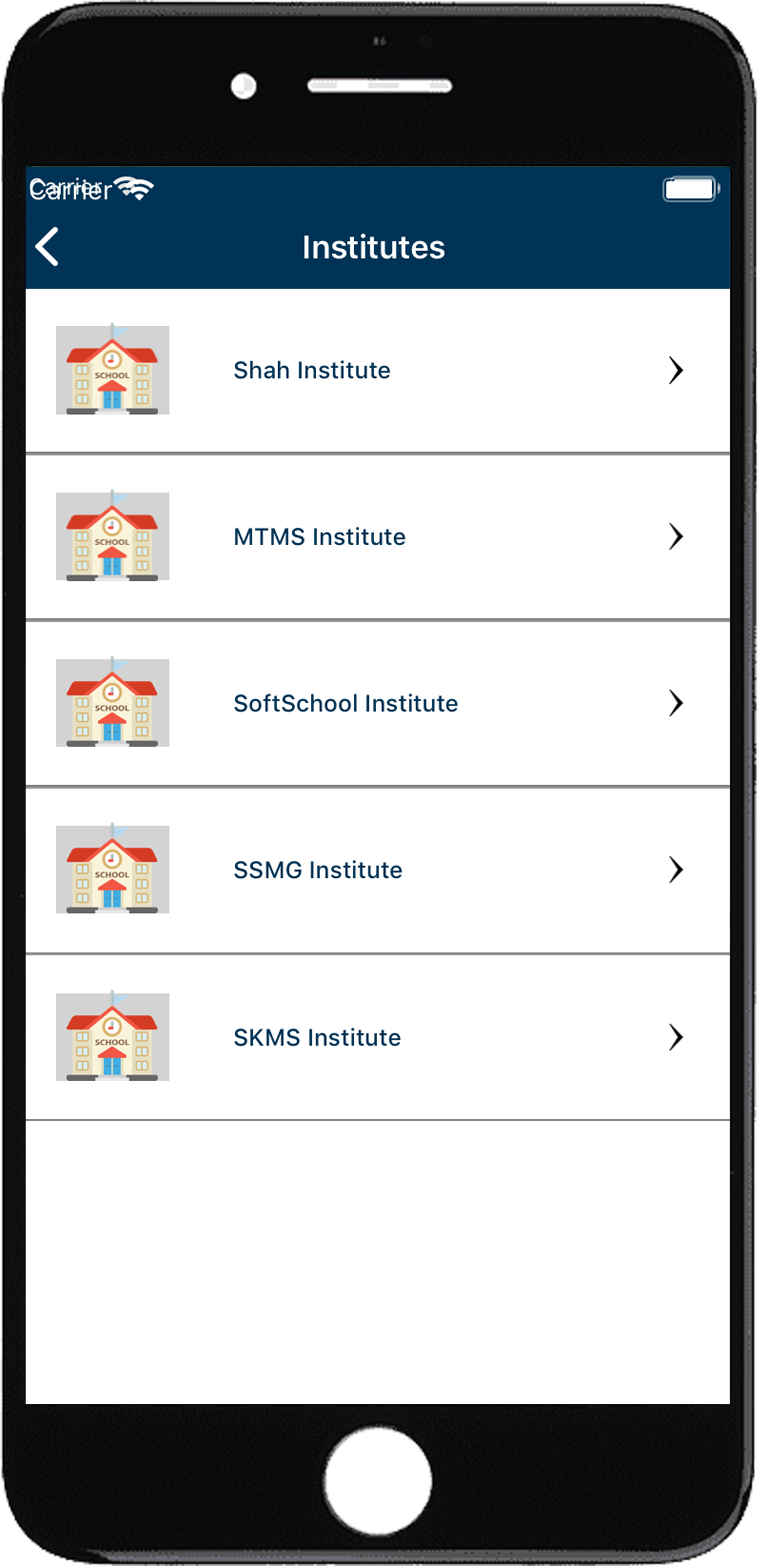Click the SoftSchool Institute list row
This screenshot has height=1566, width=758.
[345, 703]
